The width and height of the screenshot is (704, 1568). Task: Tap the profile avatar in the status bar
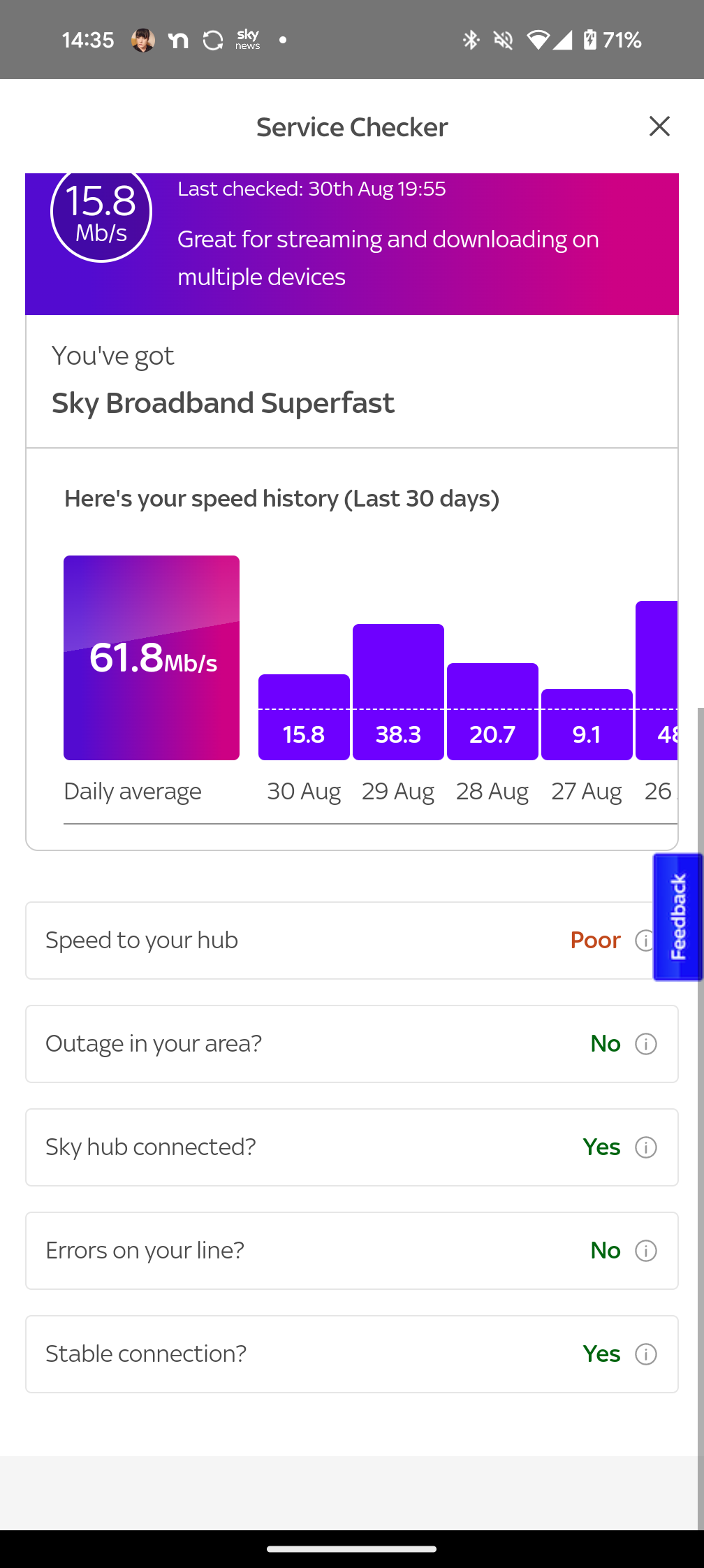tap(145, 40)
